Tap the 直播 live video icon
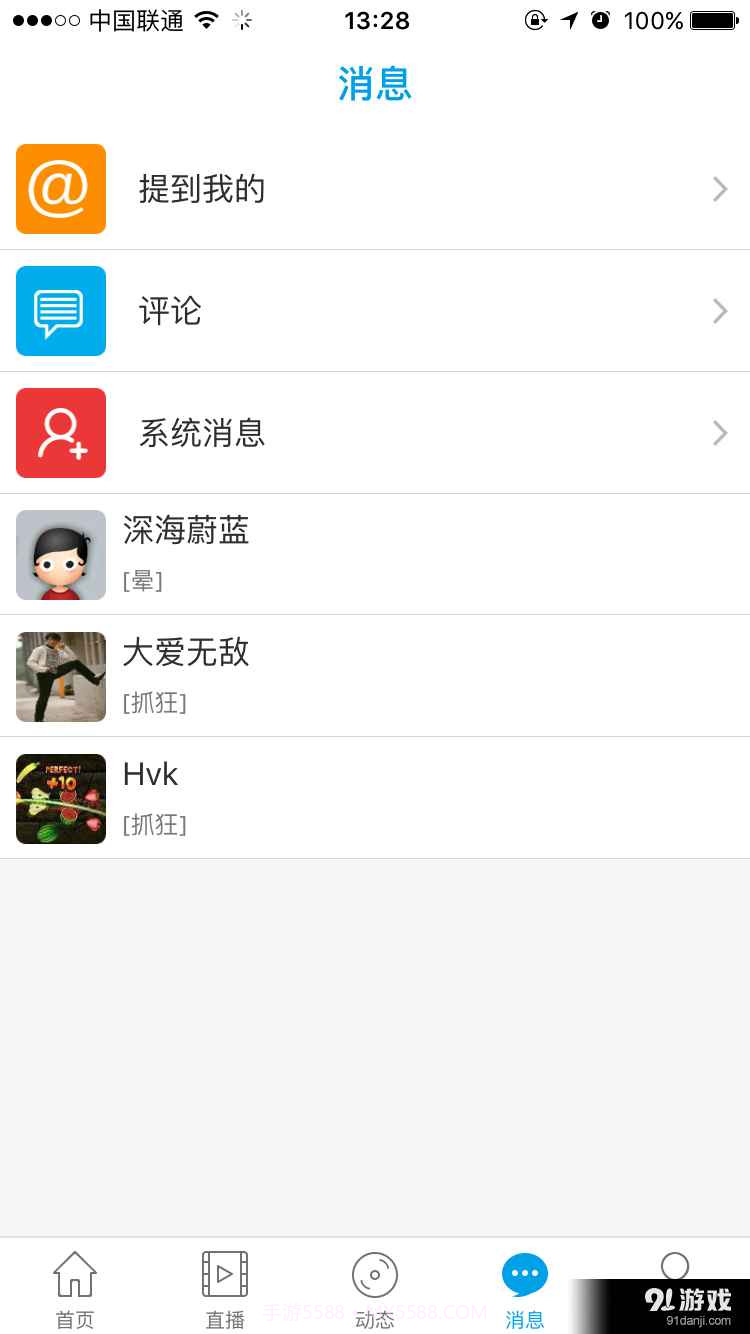Screen dimensions: 750x1334 click(x=225, y=1272)
